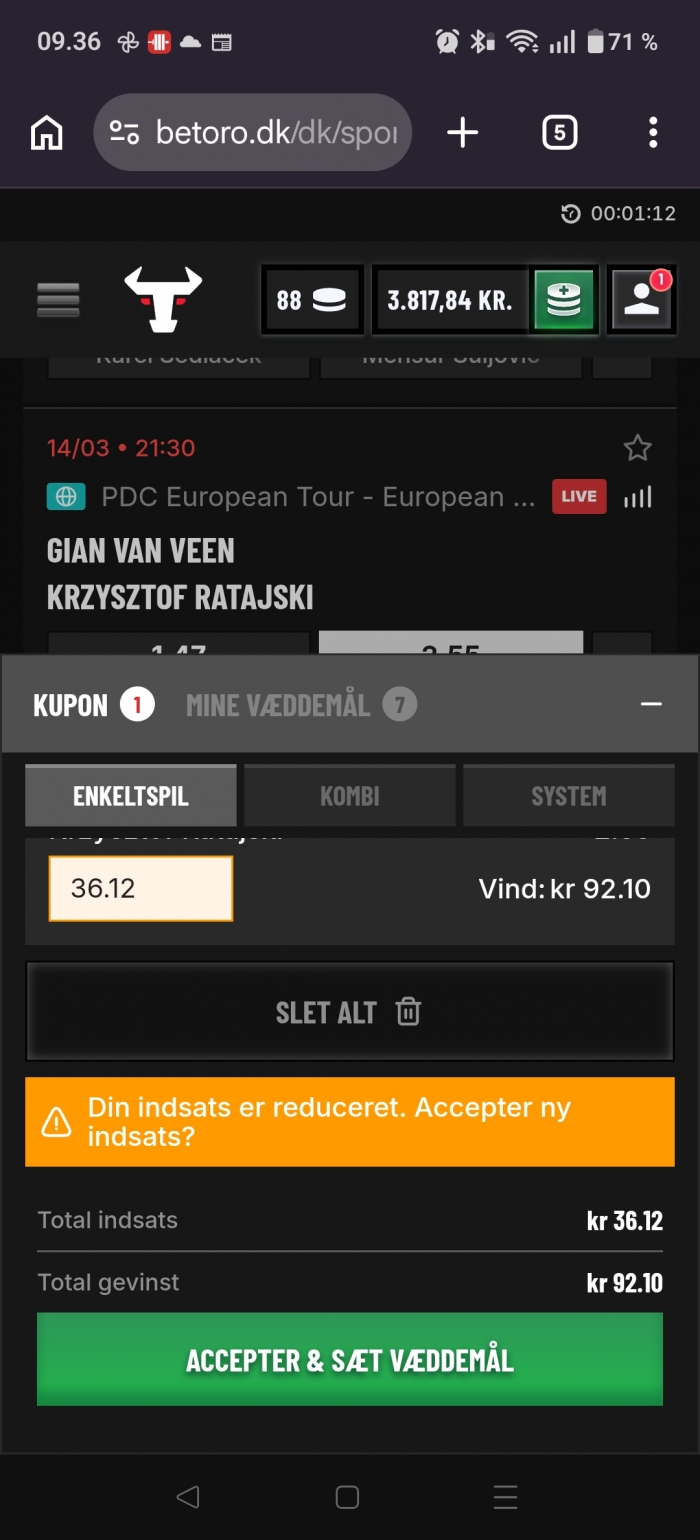Switch to the Kombi tab
This screenshot has height=1540, width=700.
[349, 796]
